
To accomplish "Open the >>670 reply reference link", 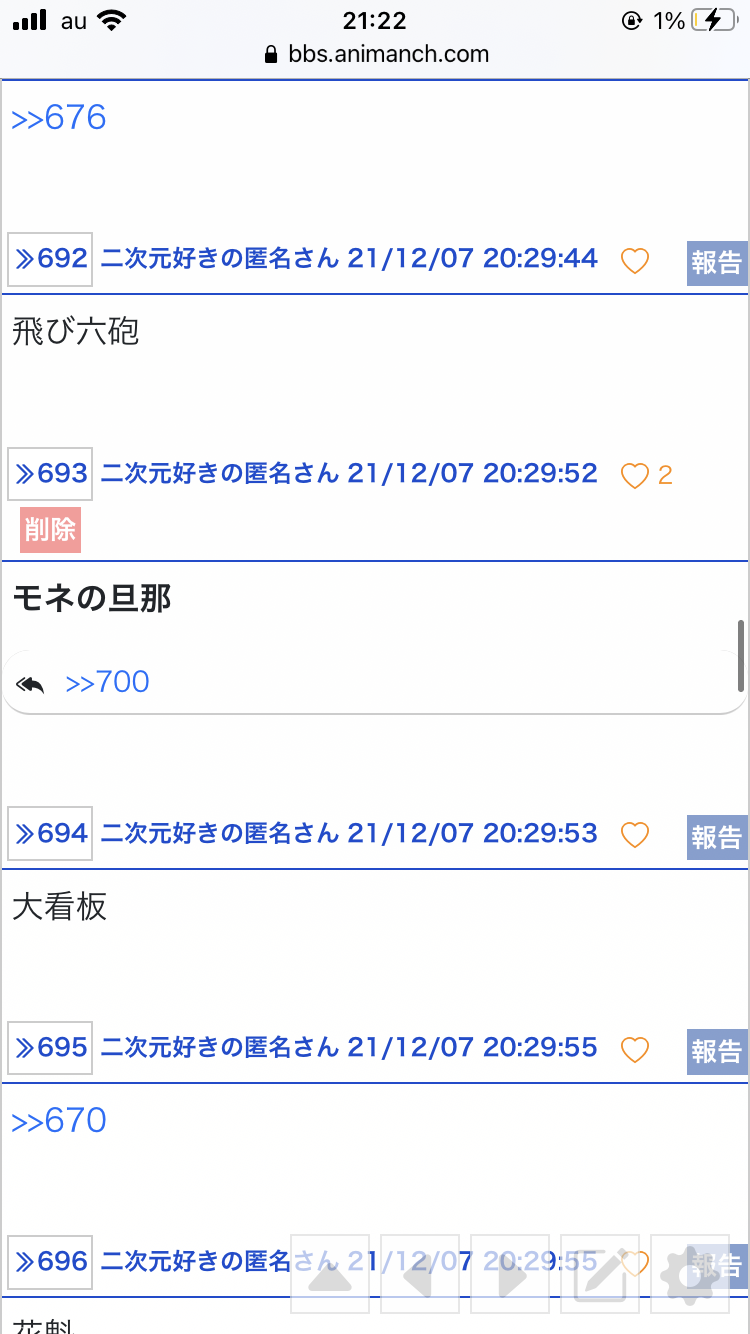I will pos(59,1121).
